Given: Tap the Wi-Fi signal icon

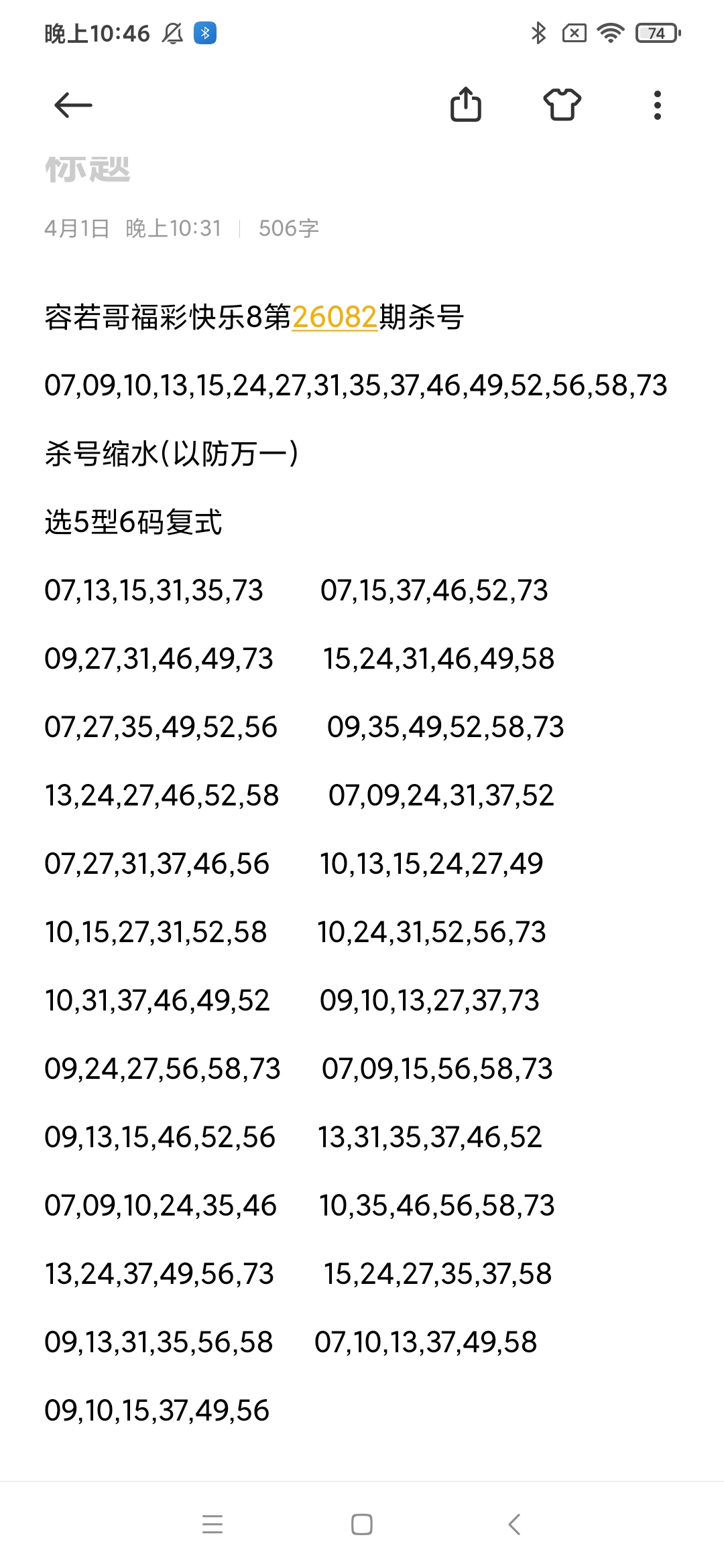Looking at the screenshot, I should click(609, 32).
